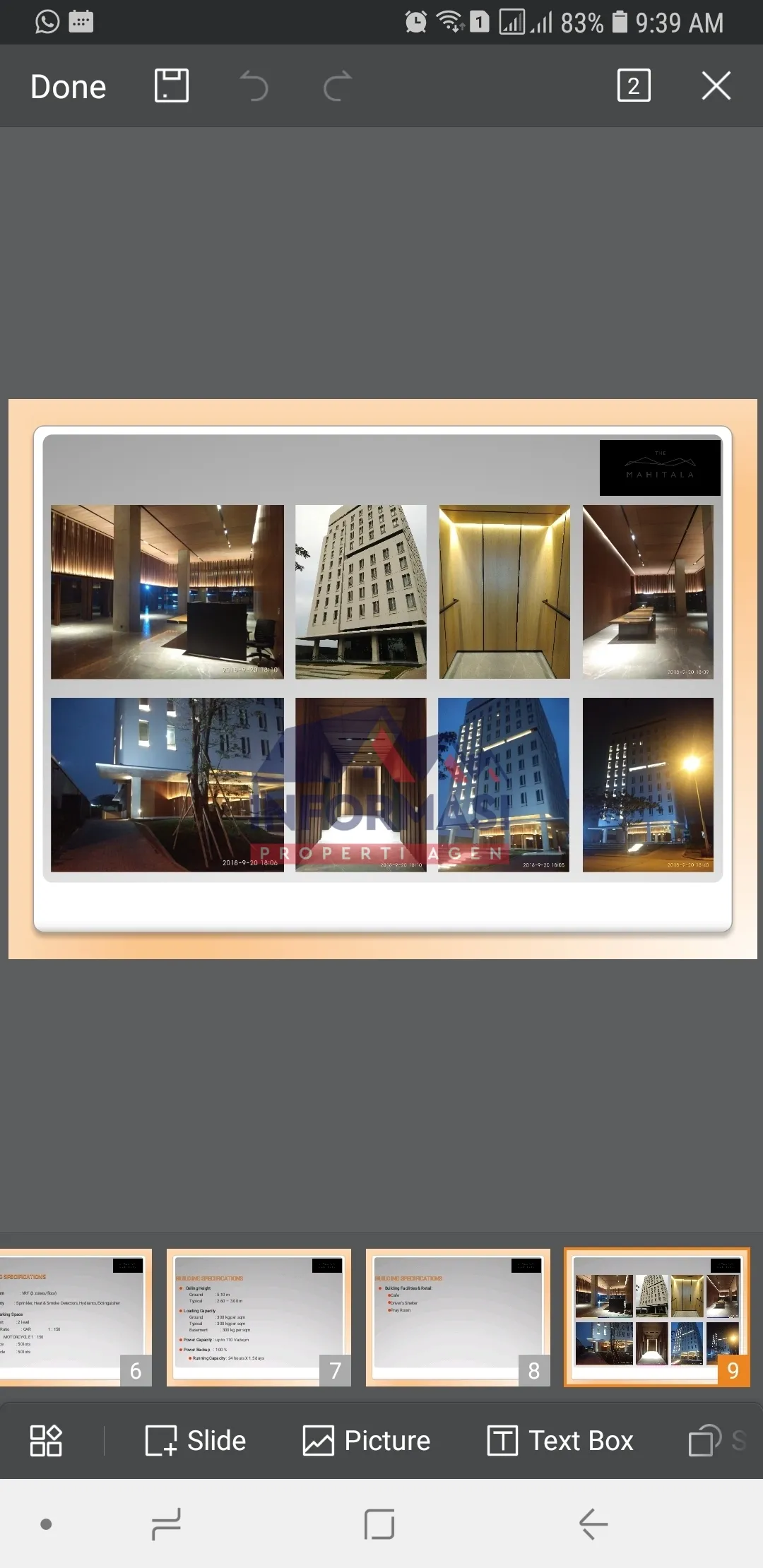Save the presentation with the floppy disk icon
763x1568 pixels.
coord(172,86)
